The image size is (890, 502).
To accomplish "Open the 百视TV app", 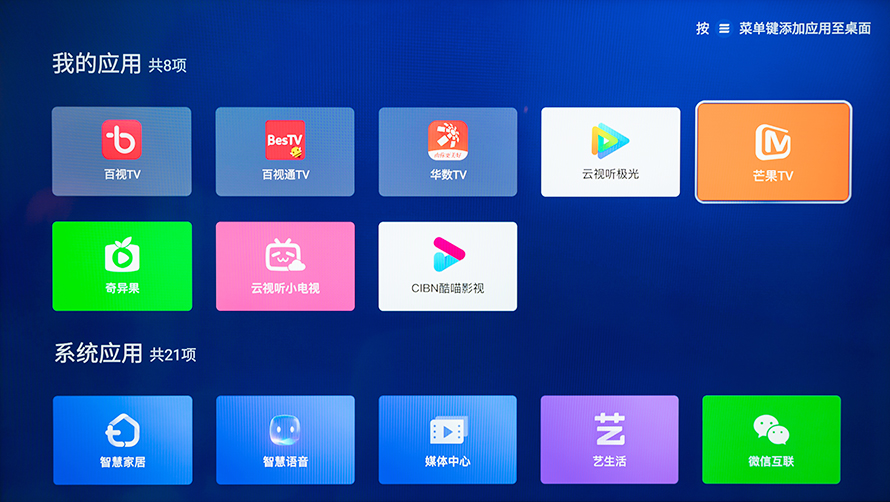I will (121, 151).
